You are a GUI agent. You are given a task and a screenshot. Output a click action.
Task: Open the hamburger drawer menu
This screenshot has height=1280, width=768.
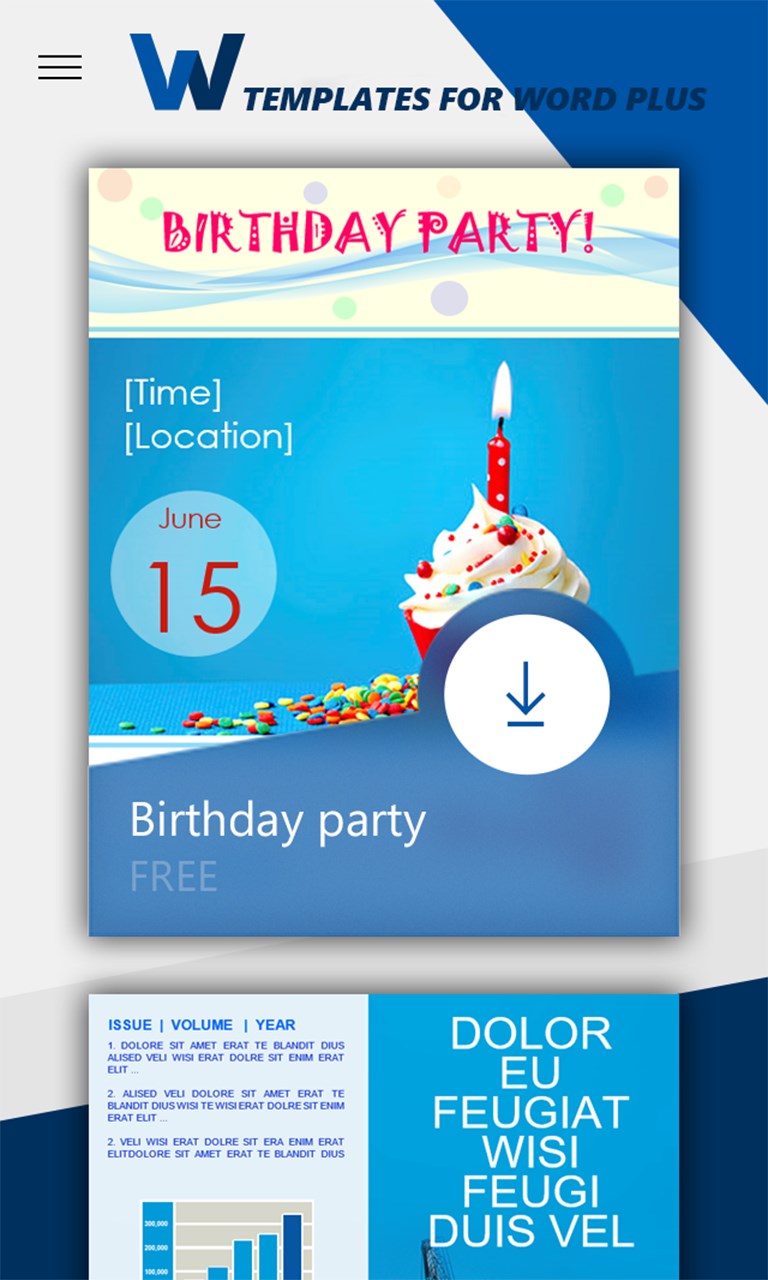pyautogui.click(x=60, y=67)
